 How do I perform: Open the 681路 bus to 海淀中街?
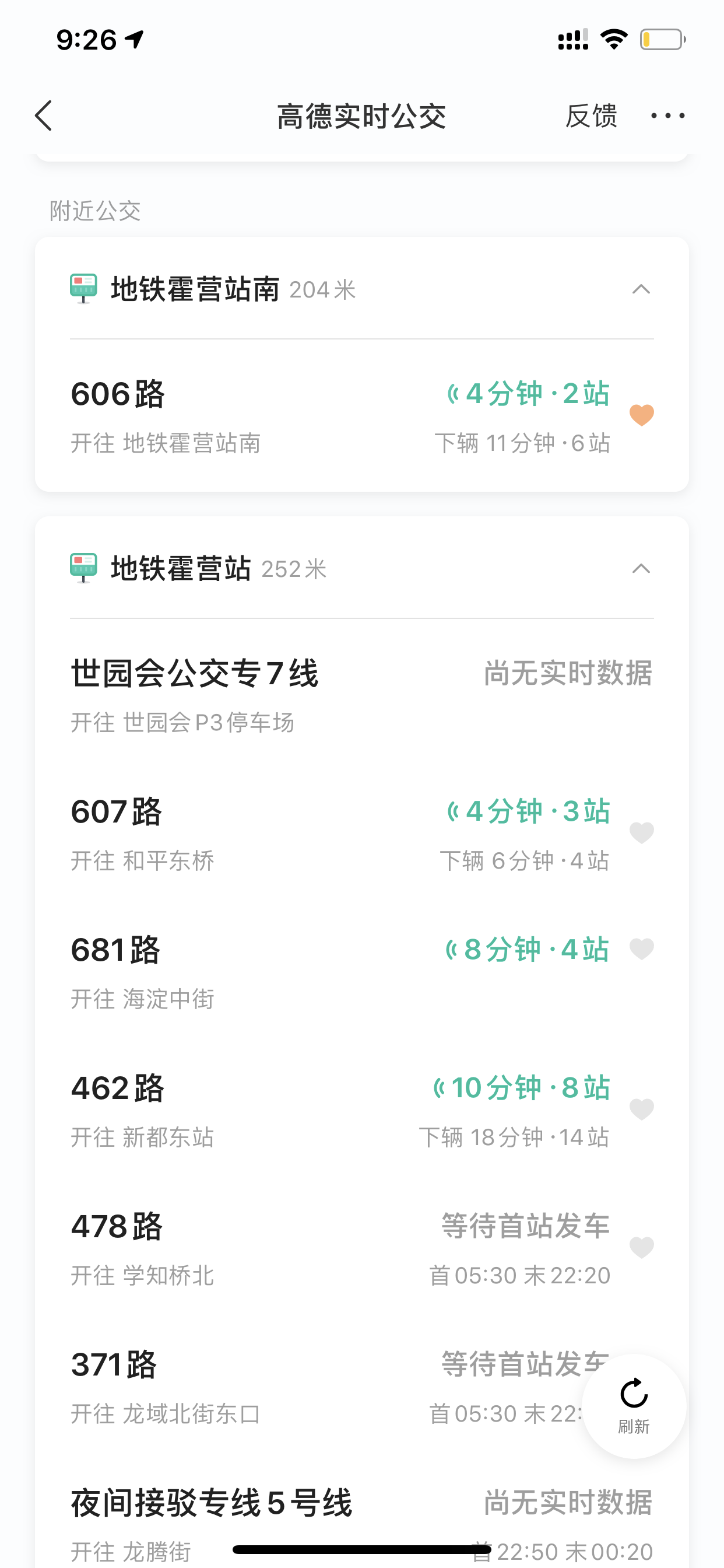[340, 971]
